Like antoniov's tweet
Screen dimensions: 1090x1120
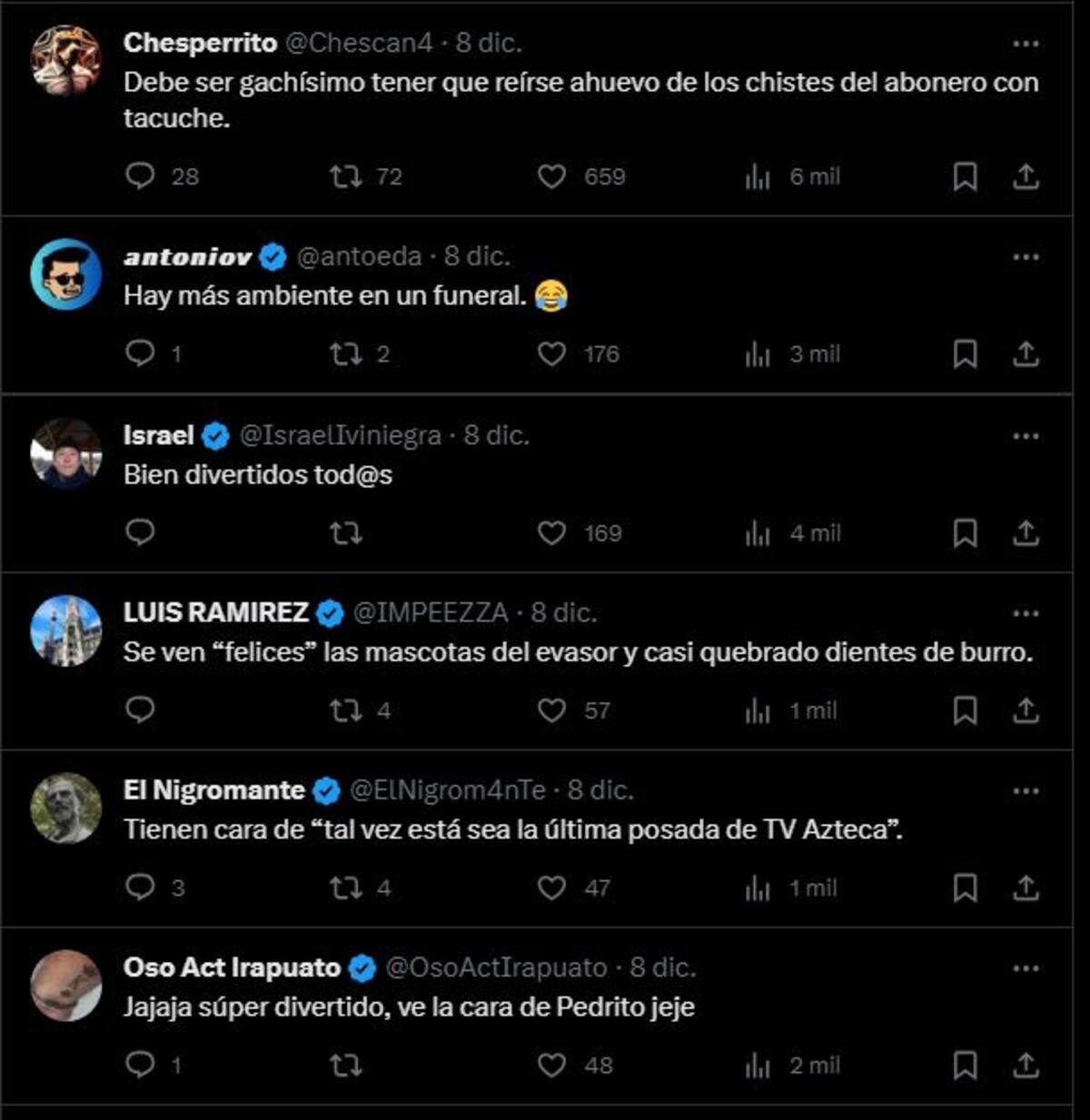click(551, 353)
